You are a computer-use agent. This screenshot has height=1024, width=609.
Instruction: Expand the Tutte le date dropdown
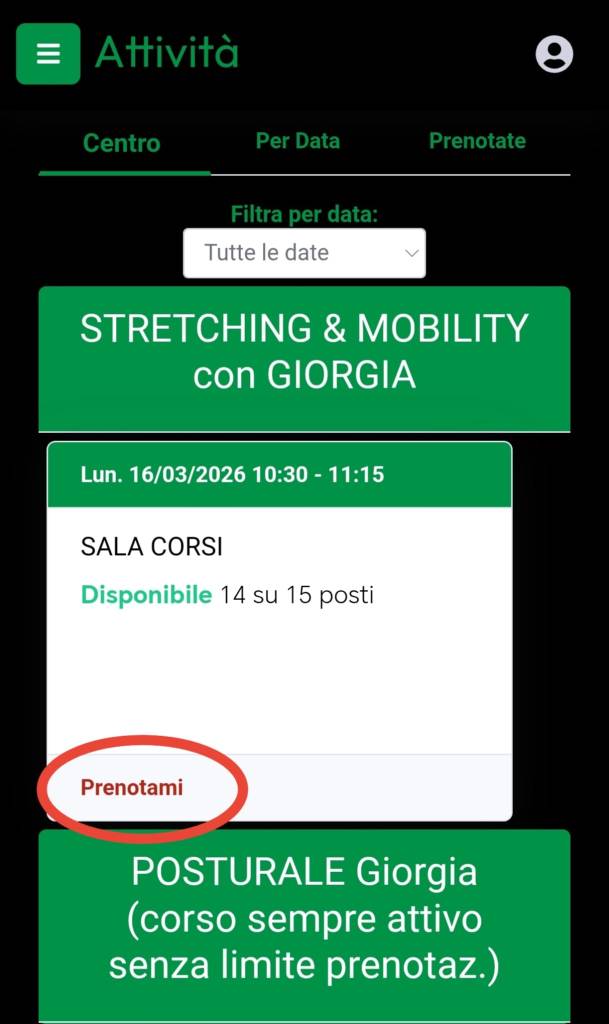point(304,253)
